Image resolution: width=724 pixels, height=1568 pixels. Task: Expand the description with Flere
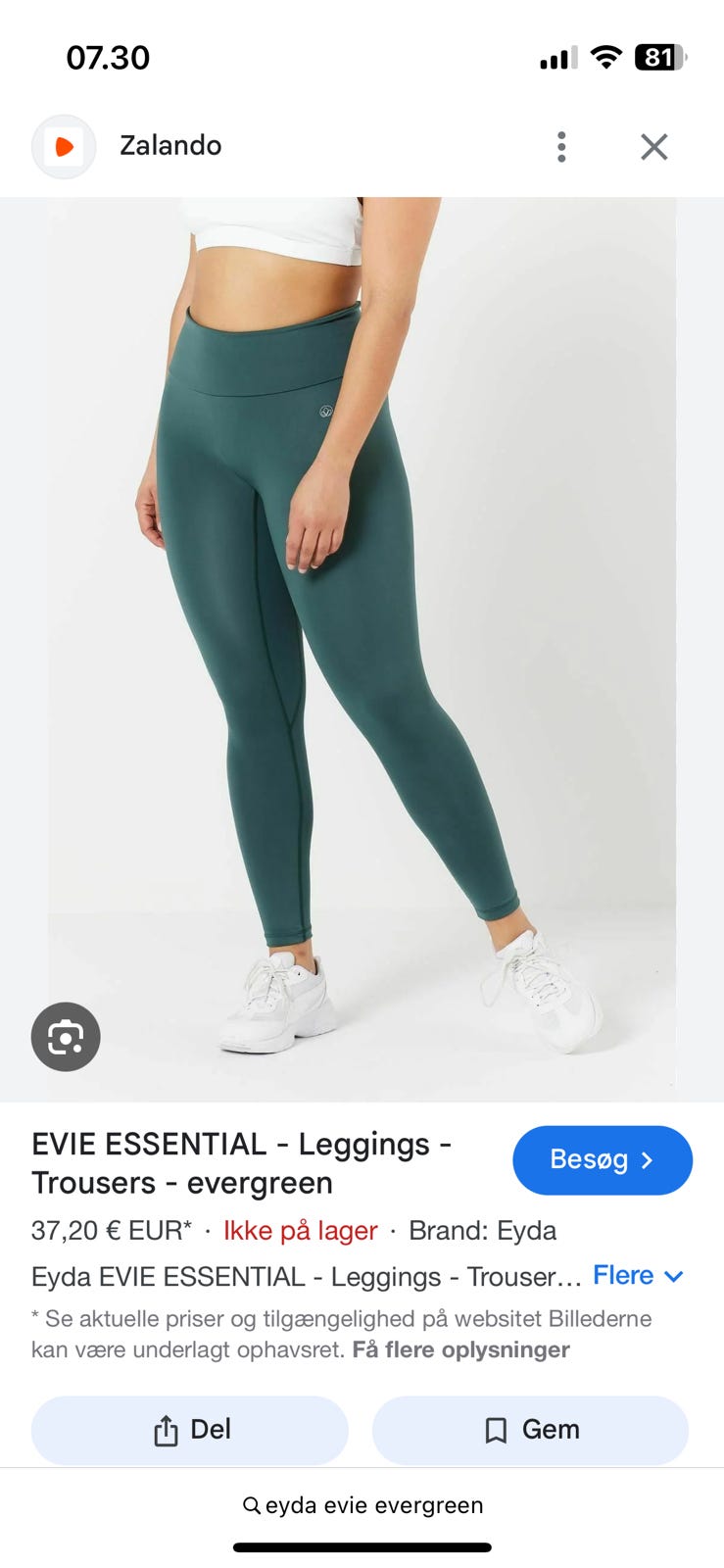click(638, 1275)
